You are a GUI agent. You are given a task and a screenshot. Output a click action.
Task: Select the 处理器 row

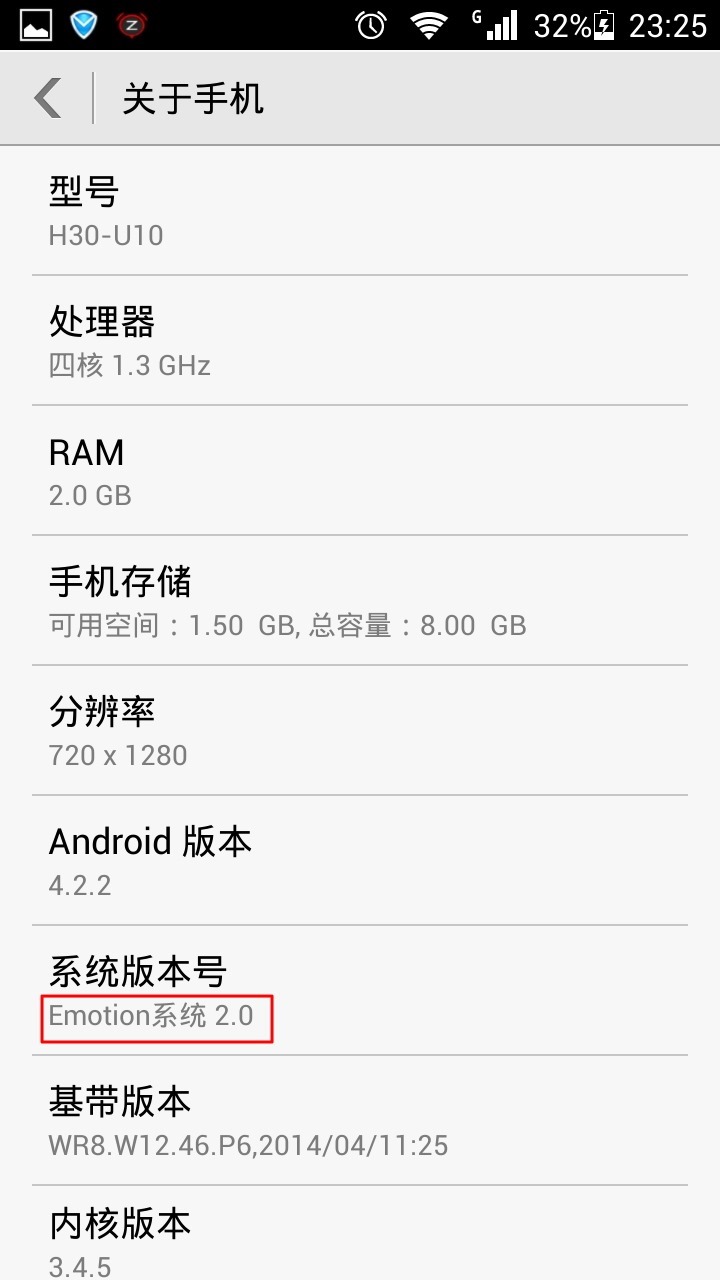[360, 340]
